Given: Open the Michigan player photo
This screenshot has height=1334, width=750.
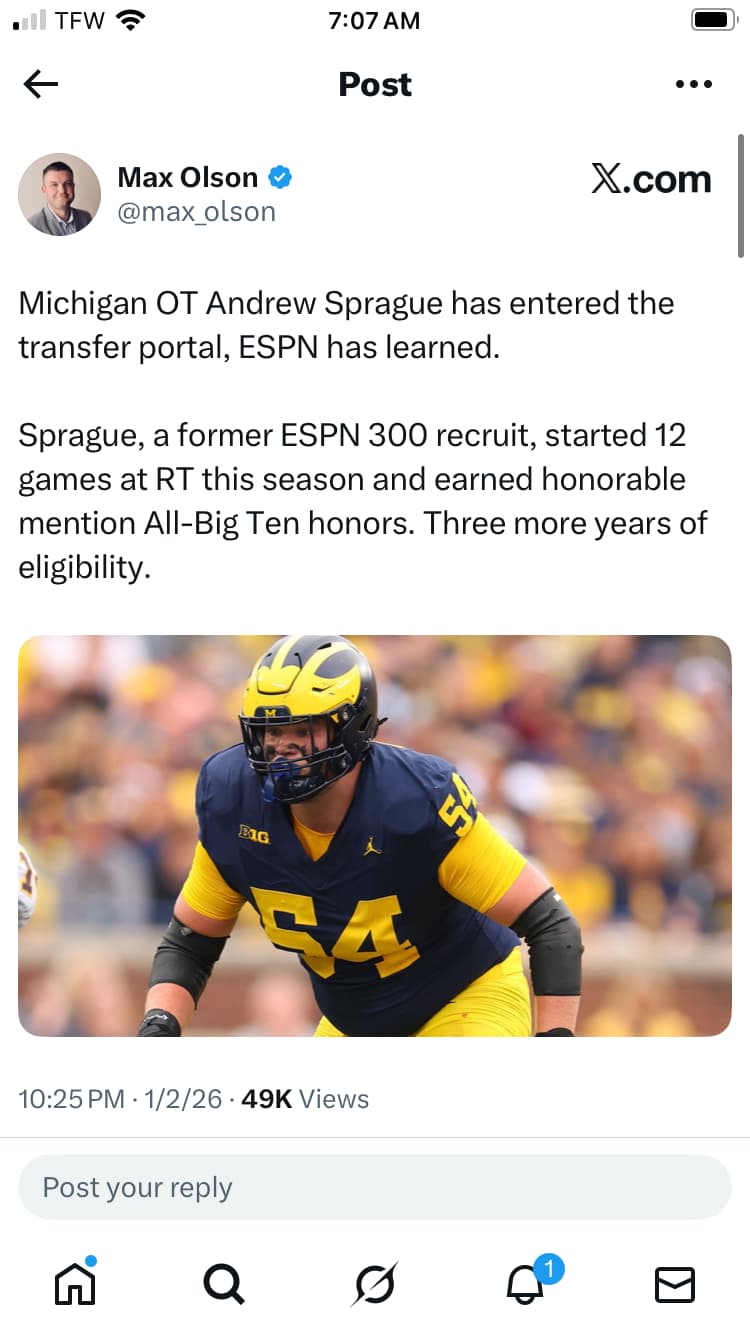Looking at the screenshot, I should click(x=375, y=835).
